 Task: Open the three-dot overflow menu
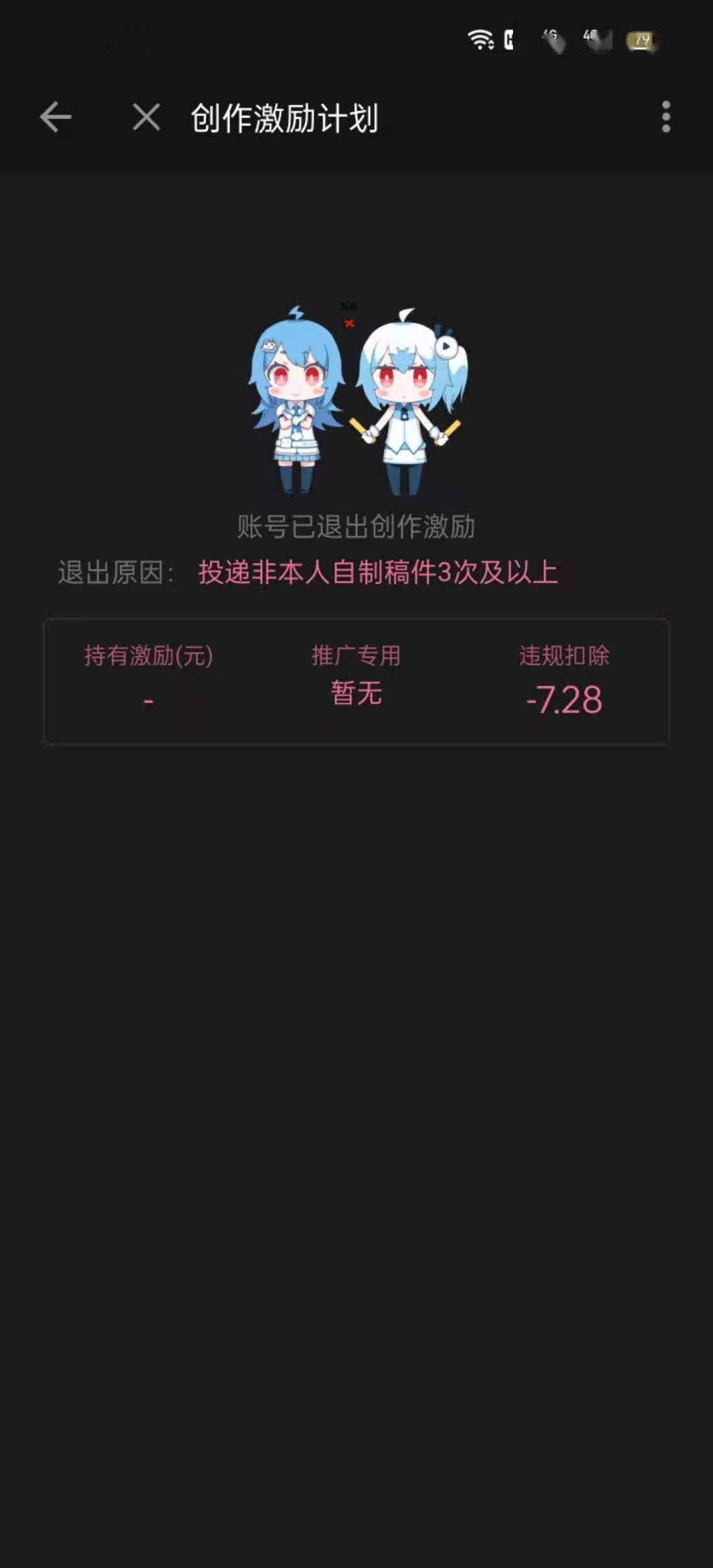click(x=665, y=117)
